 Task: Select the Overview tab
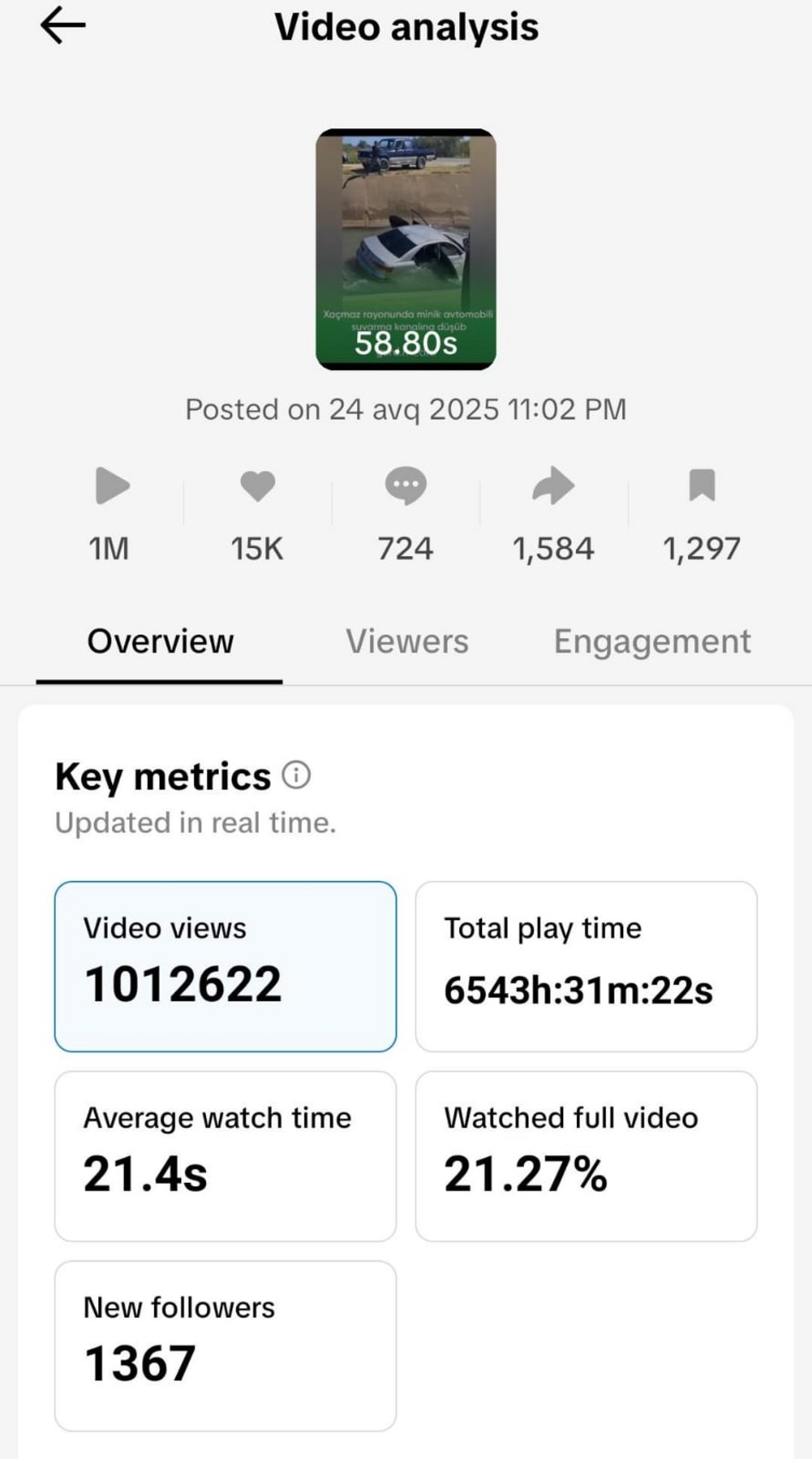click(x=160, y=641)
